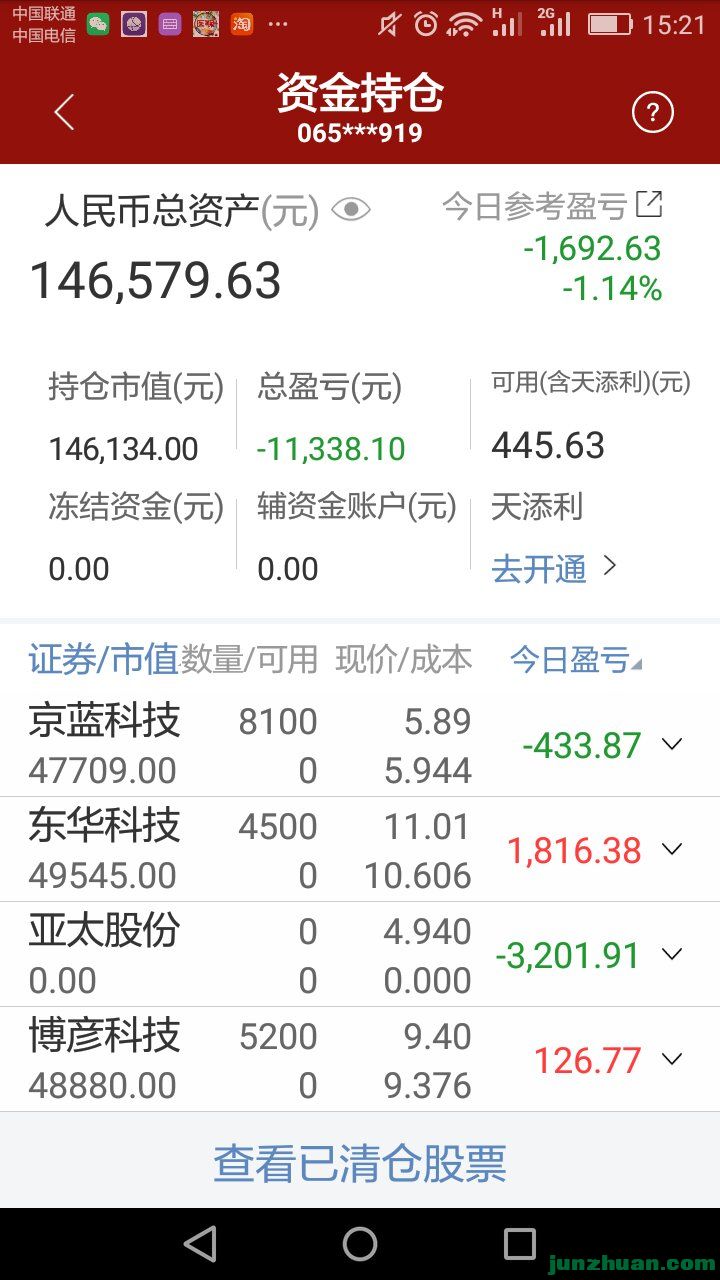Image resolution: width=720 pixels, height=1280 pixels.
Task: Open the help question mark icon
Action: point(652,113)
